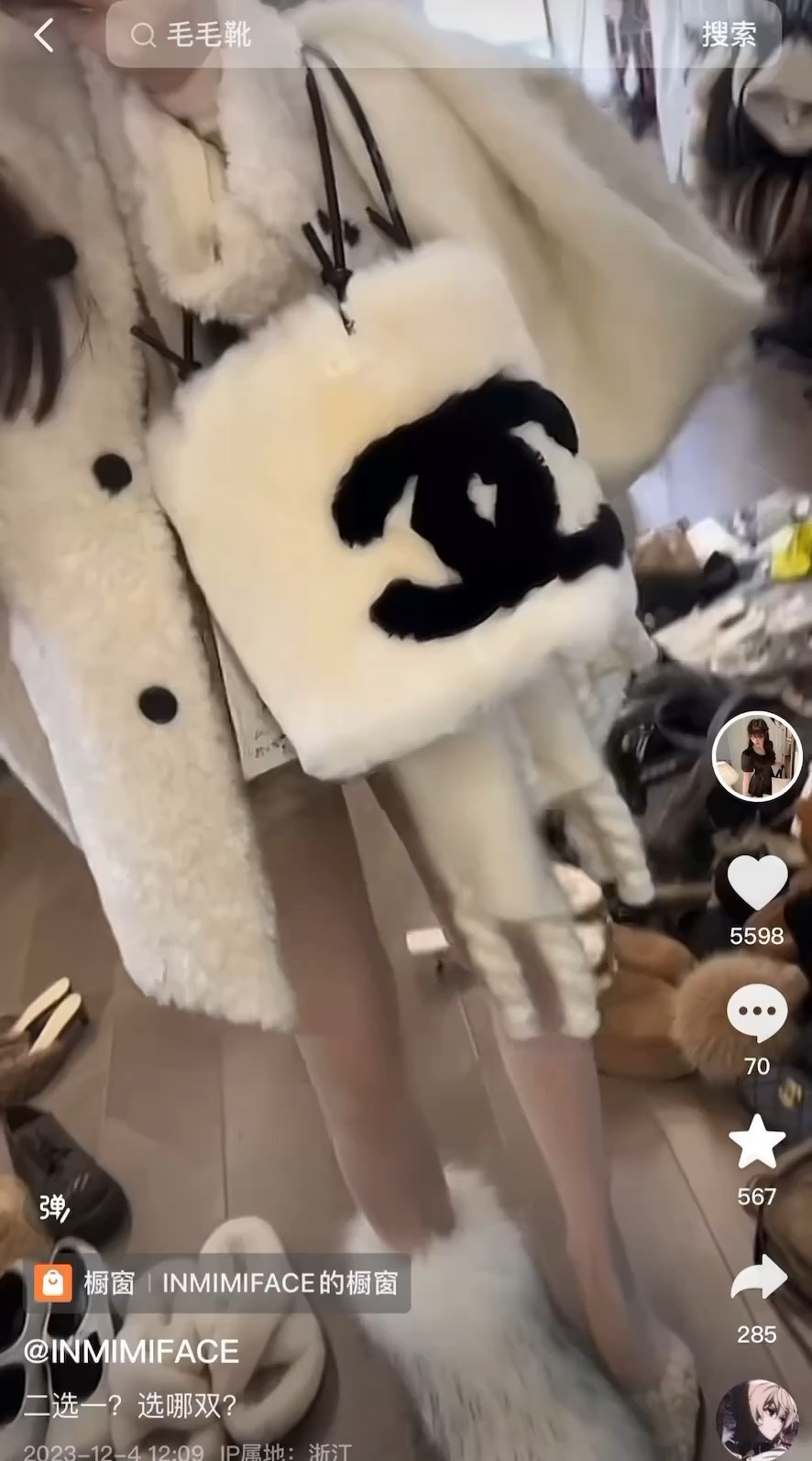The height and width of the screenshot is (1461, 812).
Task: Tap the 搜索 button
Action: pos(729,35)
